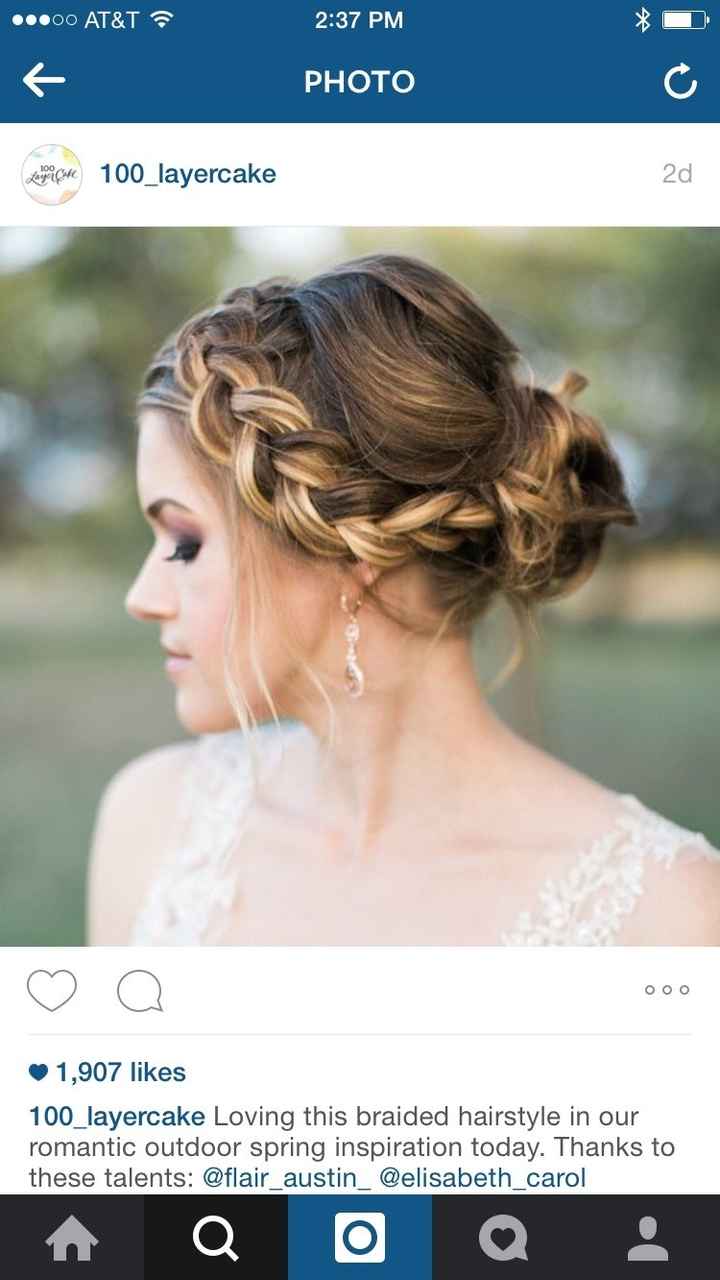Viewport: 720px width, 1280px height.
Task: Go back from the photo screen
Action: click(44, 82)
